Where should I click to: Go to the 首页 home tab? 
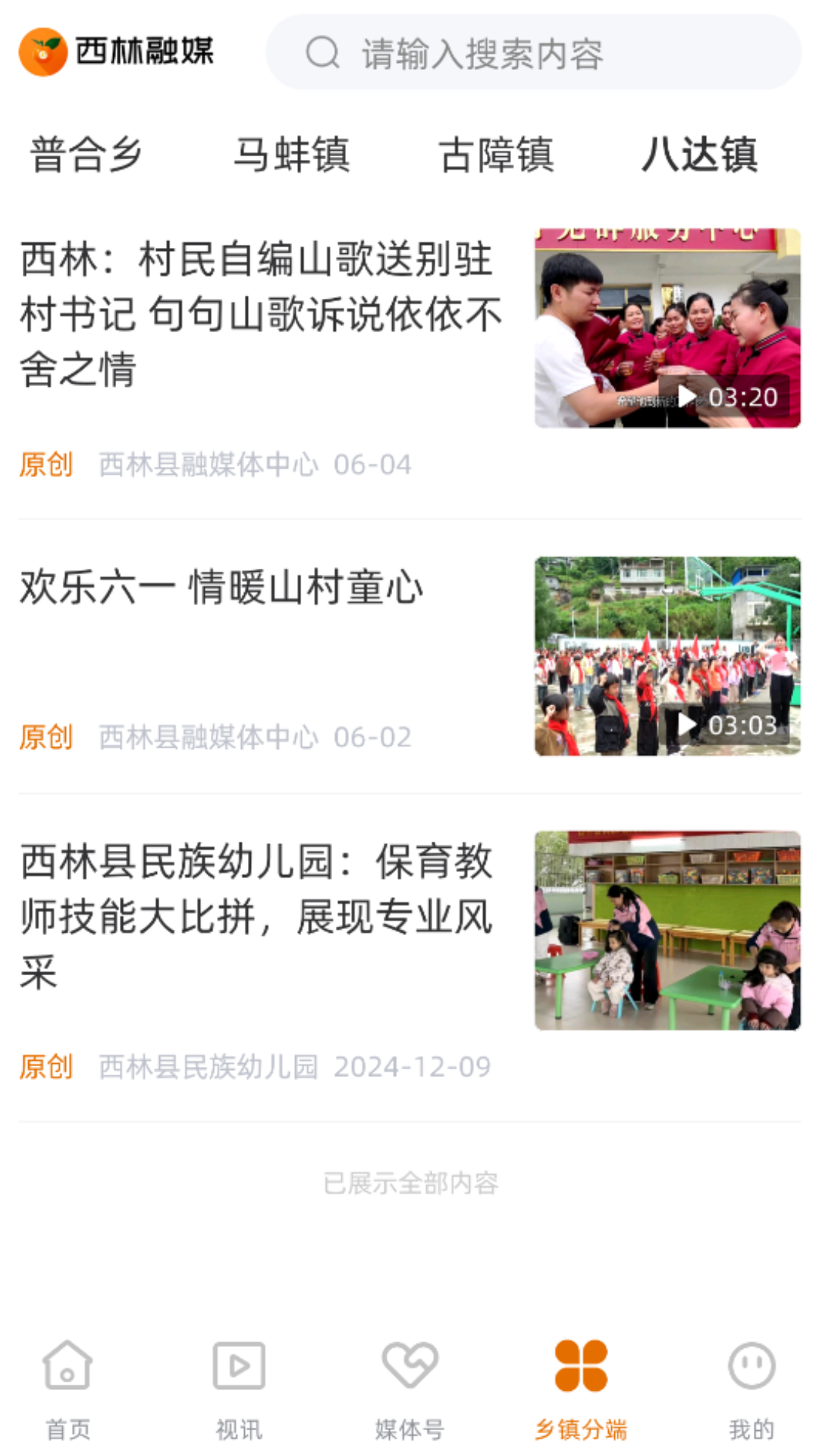68,1389
